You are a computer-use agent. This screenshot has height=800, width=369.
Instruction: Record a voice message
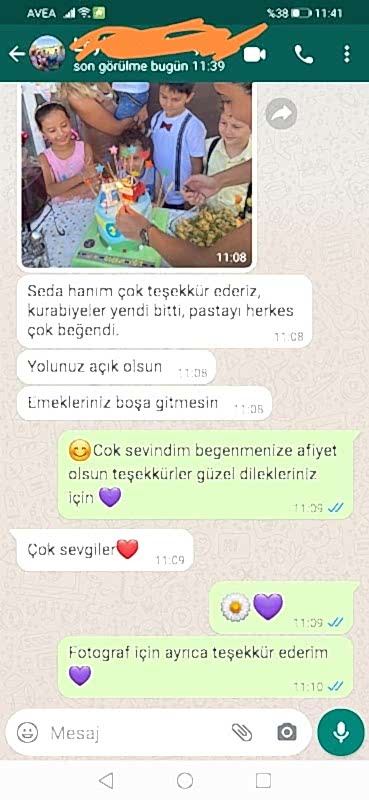tap(340, 733)
